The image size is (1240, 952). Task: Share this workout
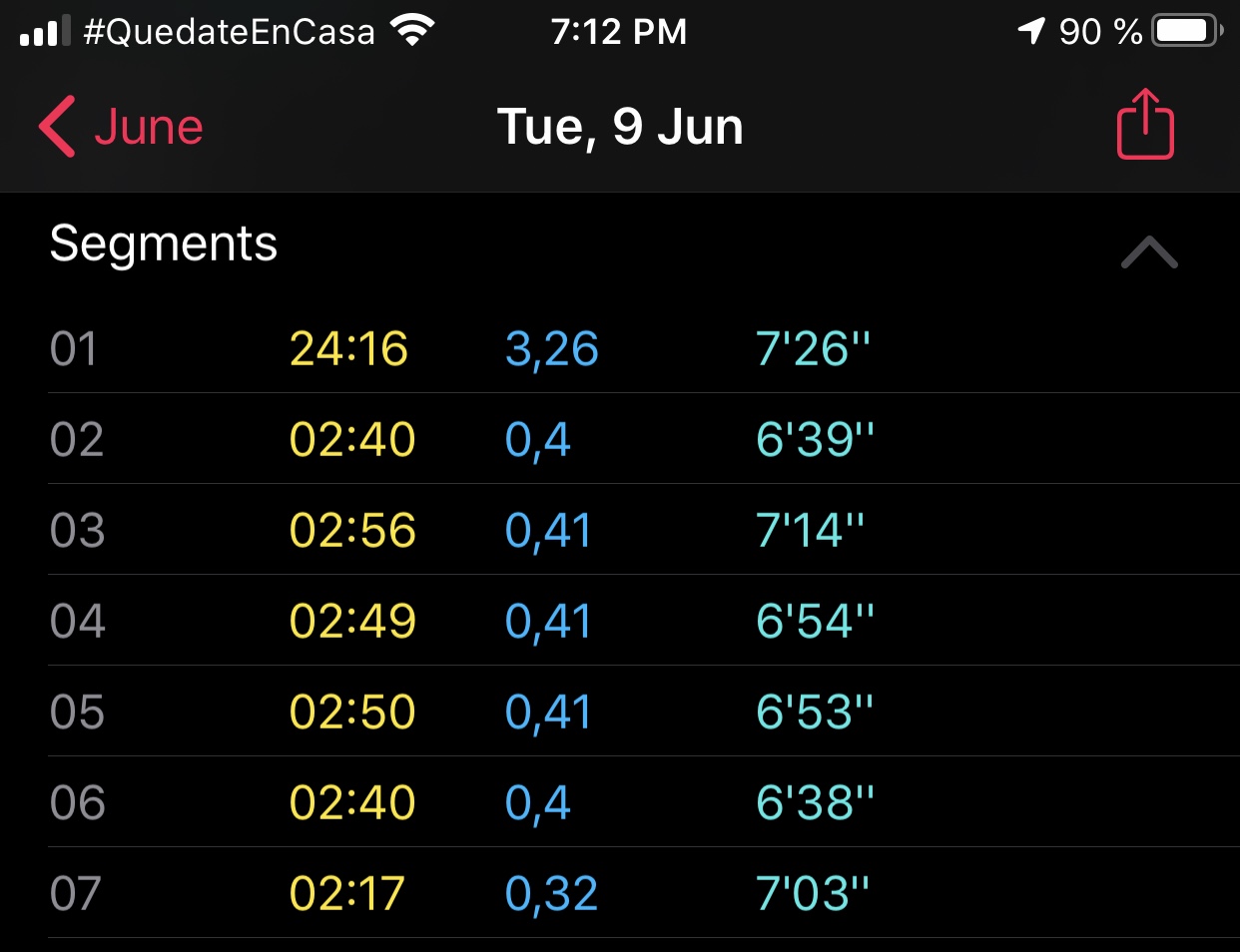1144,125
